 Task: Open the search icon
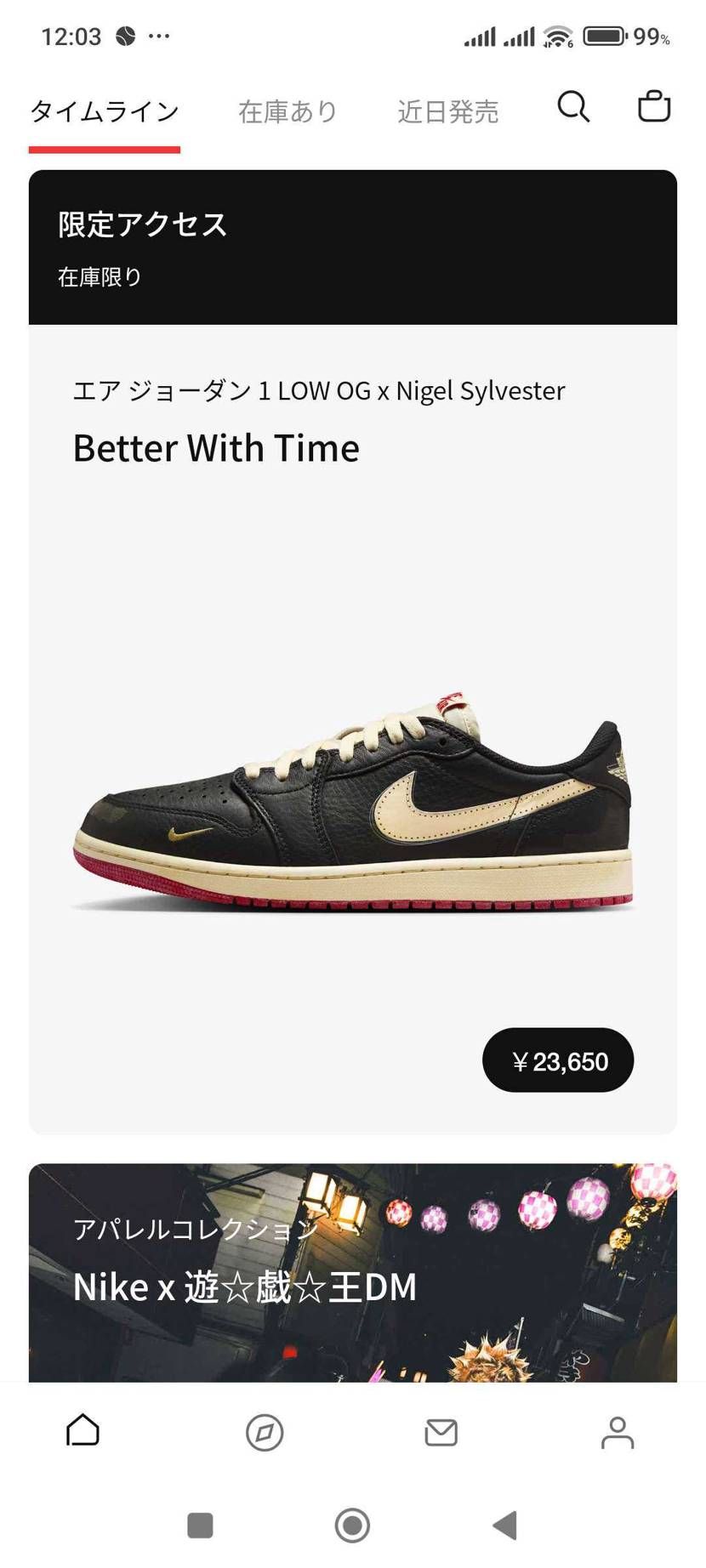pyautogui.click(x=573, y=107)
